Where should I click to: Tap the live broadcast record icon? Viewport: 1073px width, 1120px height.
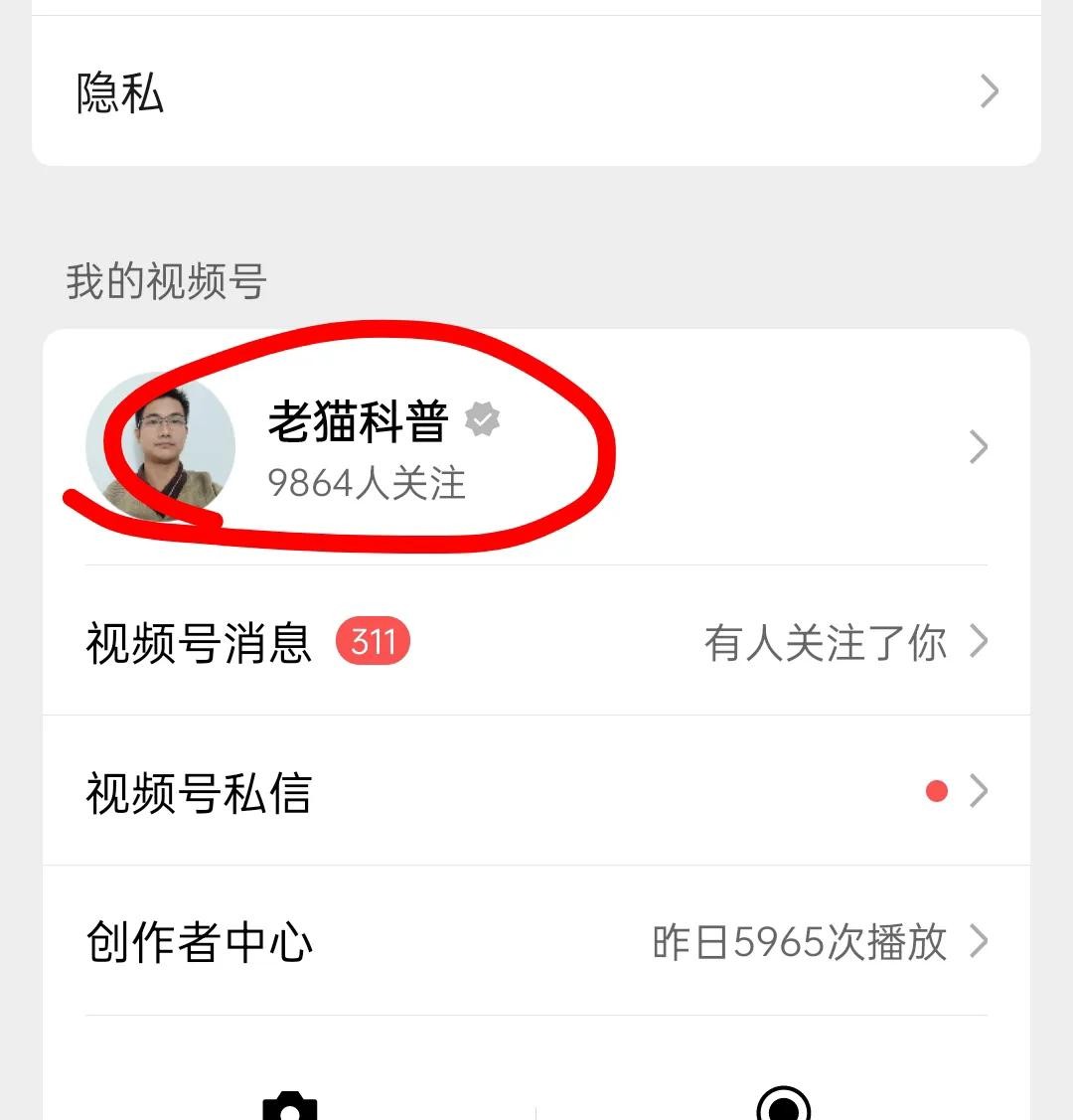point(783,1105)
